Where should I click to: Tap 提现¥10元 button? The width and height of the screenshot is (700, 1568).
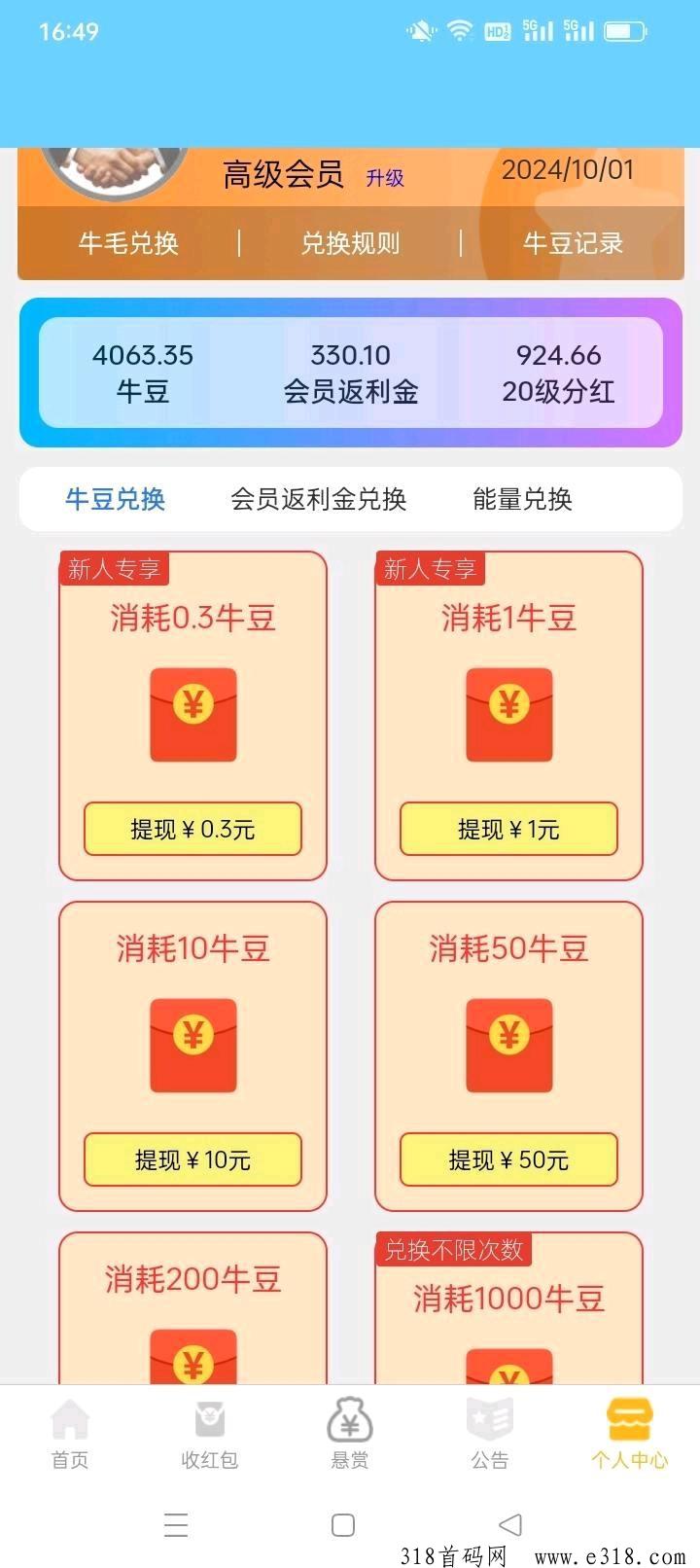pos(192,1159)
